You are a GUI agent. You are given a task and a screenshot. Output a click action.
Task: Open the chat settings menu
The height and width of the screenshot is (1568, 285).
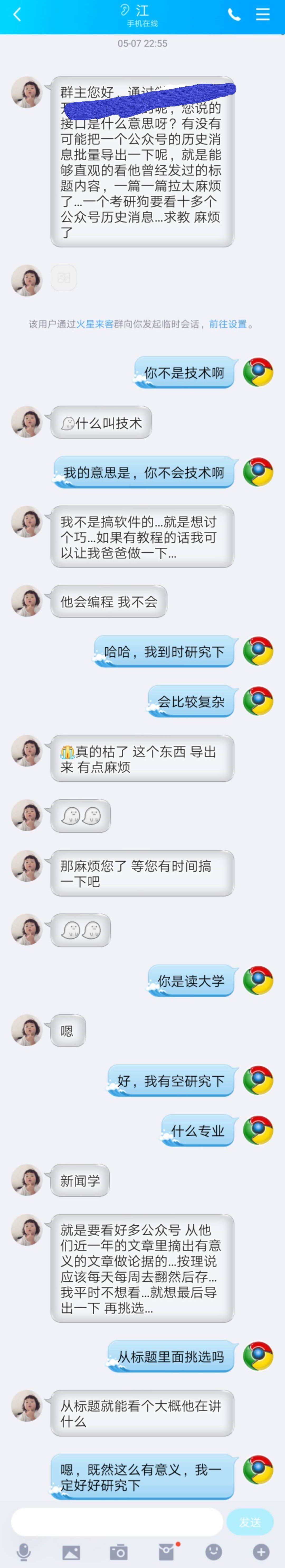tap(263, 15)
